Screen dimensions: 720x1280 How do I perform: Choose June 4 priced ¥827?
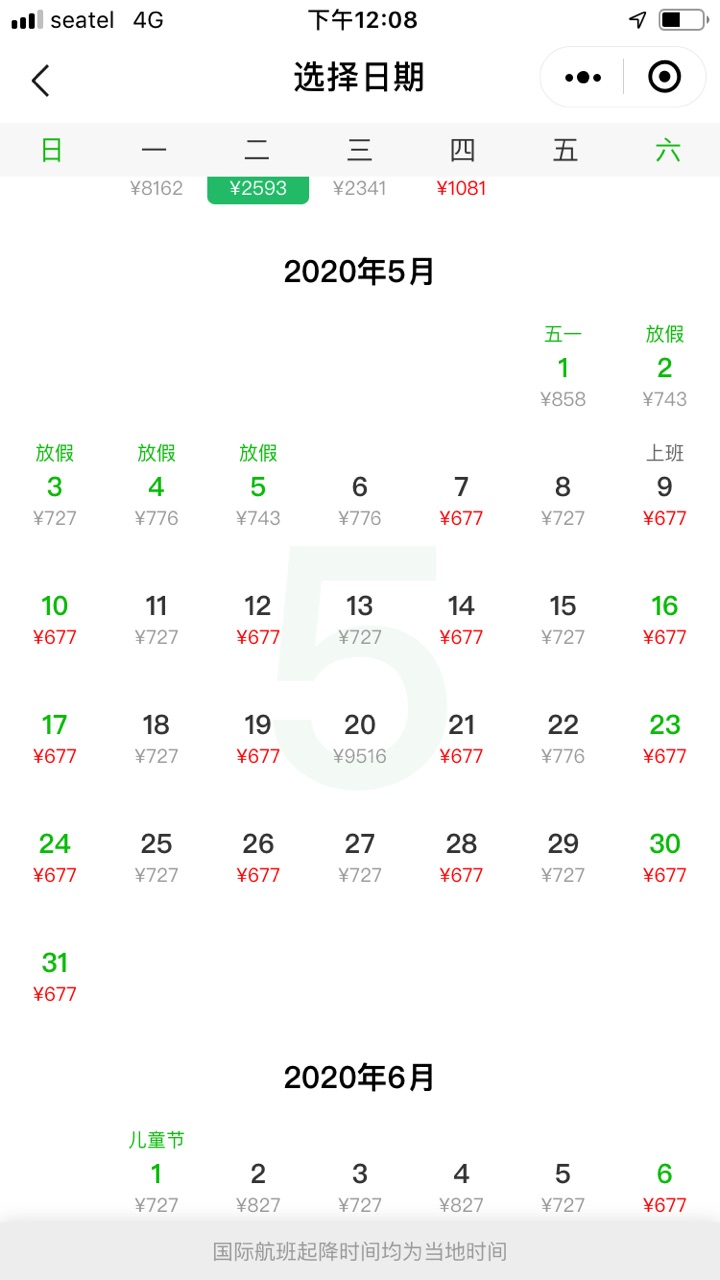coord(461,1186)
